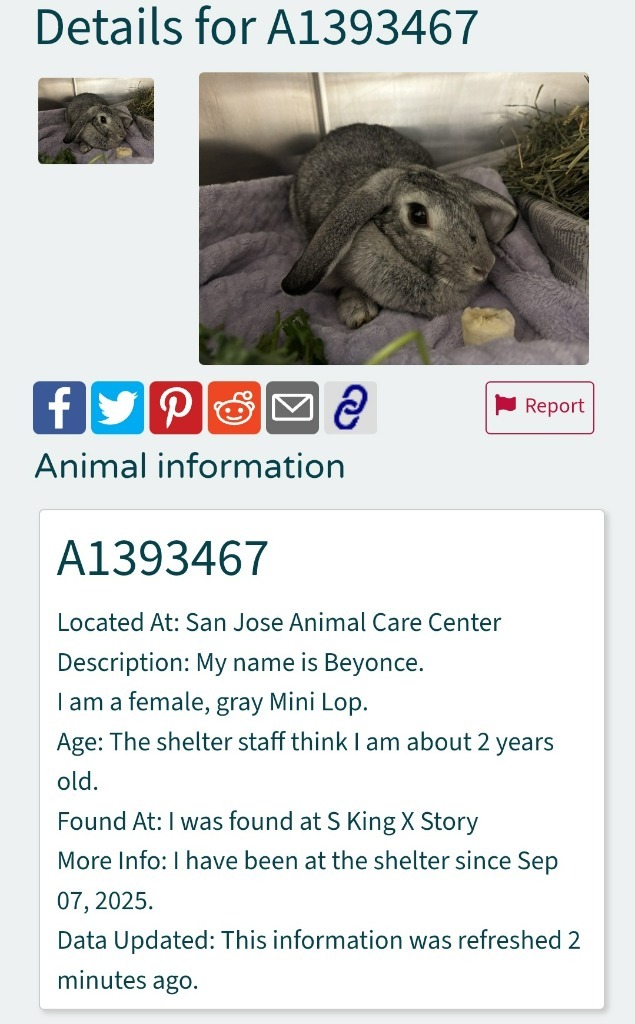Share this rabbit on Facebook

pos(59,408)
